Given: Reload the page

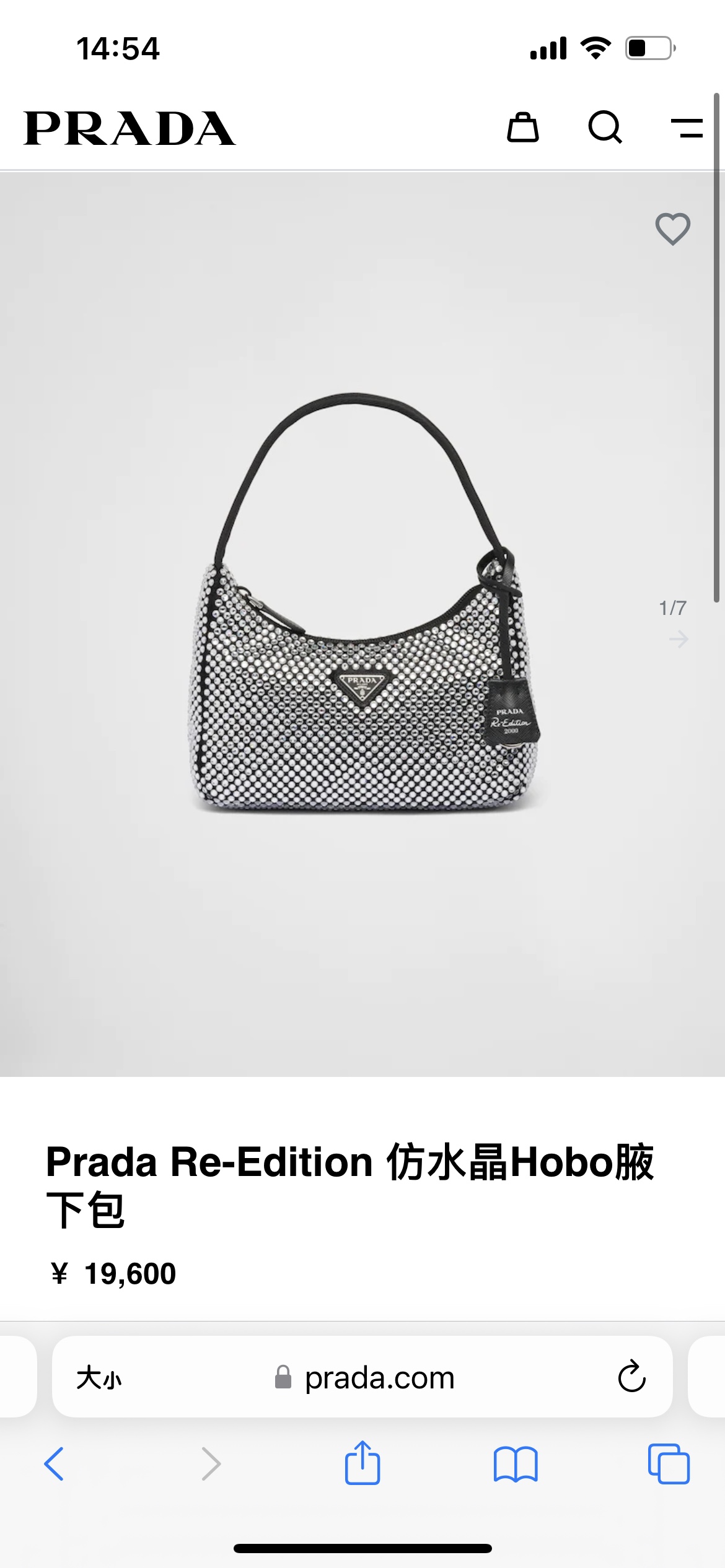Looking at the screenshot, I should [x=631, y=1377].
